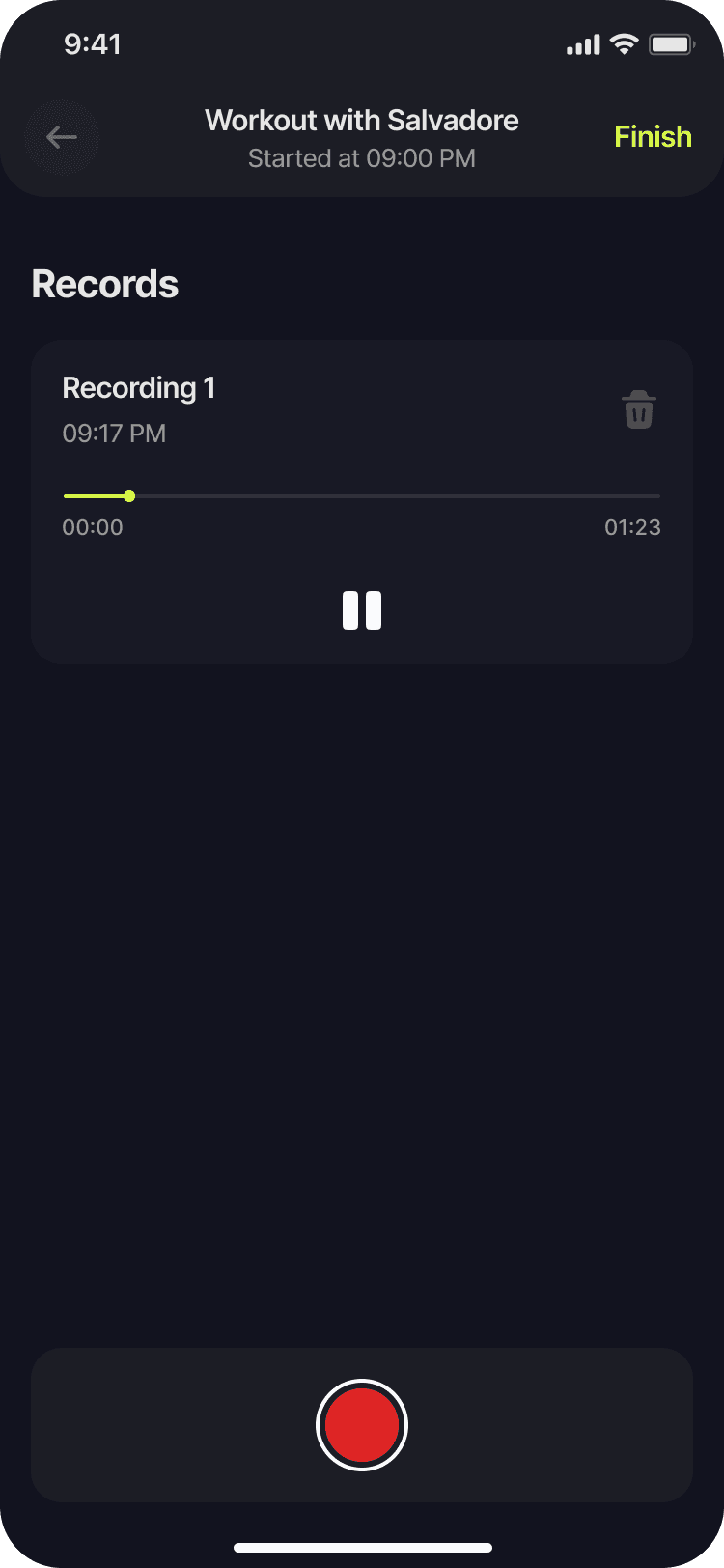
Task: Tap the yellow playhead dot
Action: (x=129, y=496)
